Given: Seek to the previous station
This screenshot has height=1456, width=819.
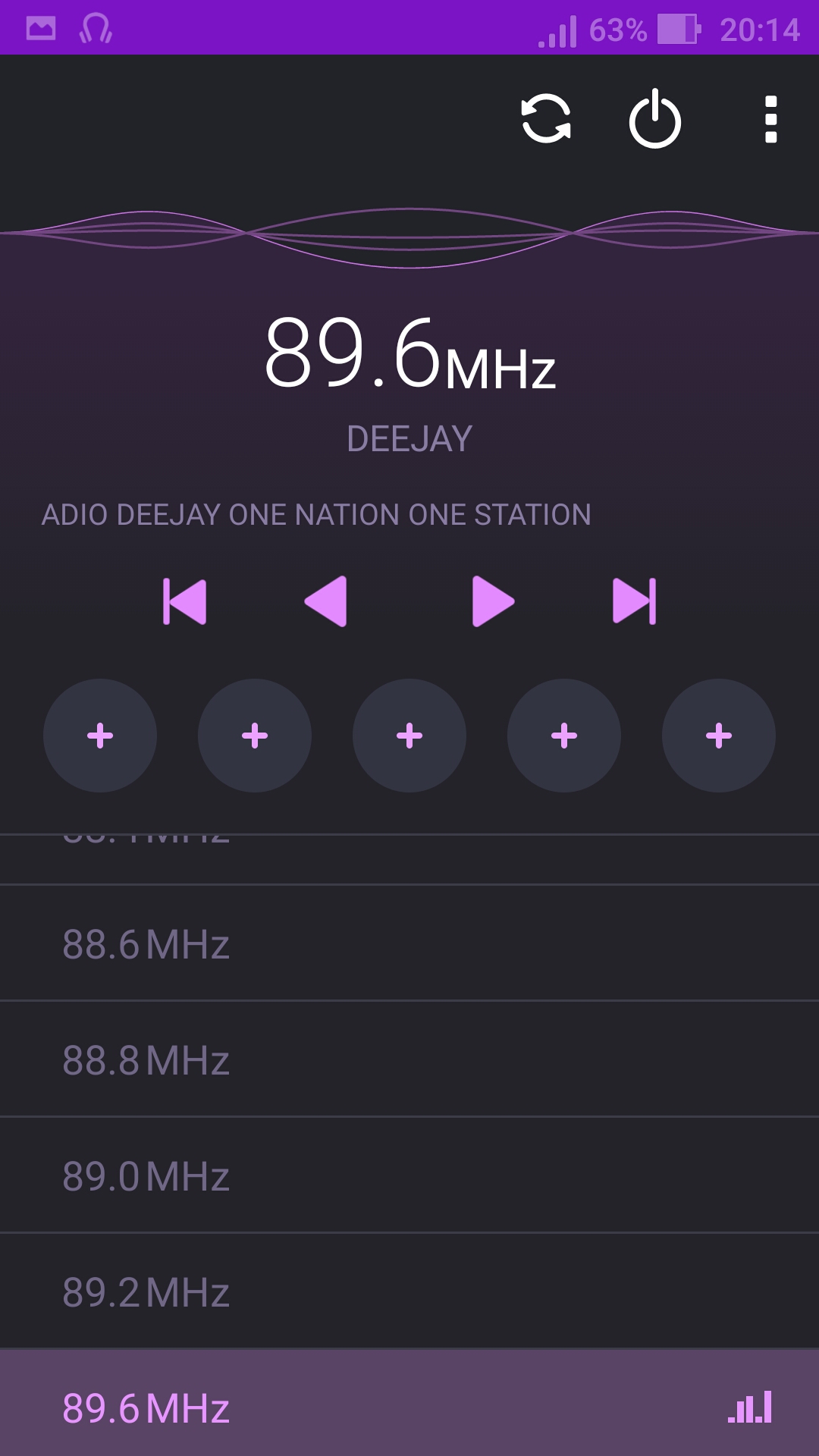Looking at the screenshot, I should [184, 601].
